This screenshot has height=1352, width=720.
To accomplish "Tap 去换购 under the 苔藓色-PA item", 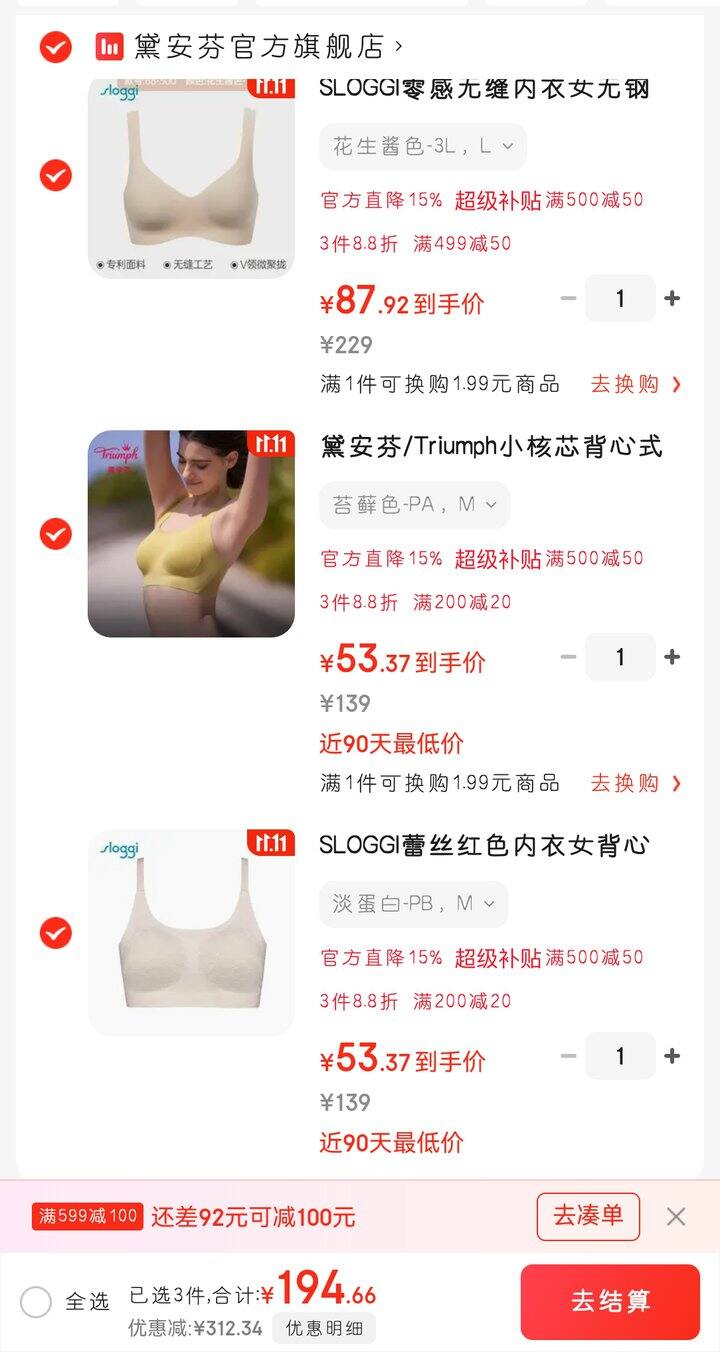I will (x=635, y=783).
